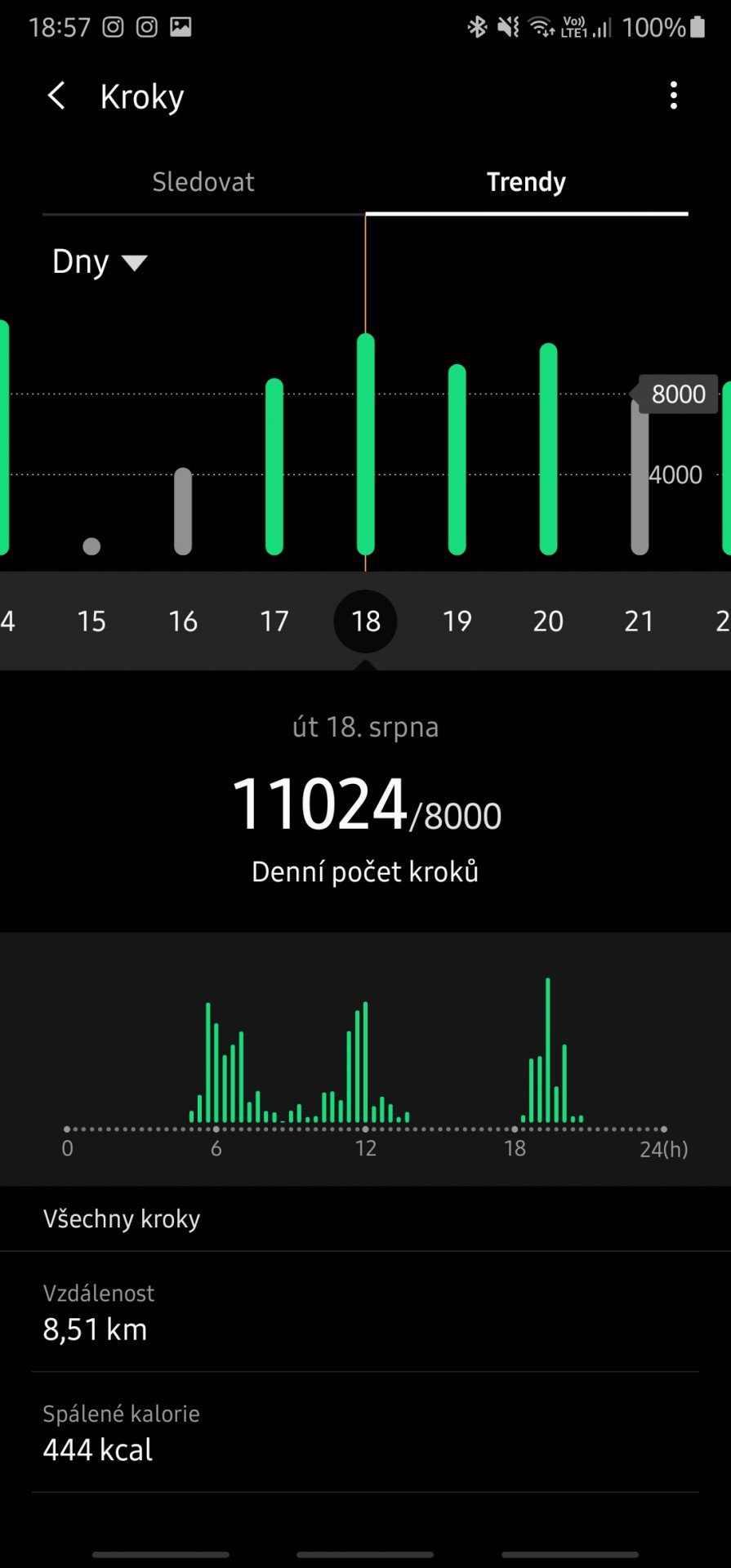Select the Trendy tab
The height and width of the screenshot is (1568, 731).
tap(526, 182)
